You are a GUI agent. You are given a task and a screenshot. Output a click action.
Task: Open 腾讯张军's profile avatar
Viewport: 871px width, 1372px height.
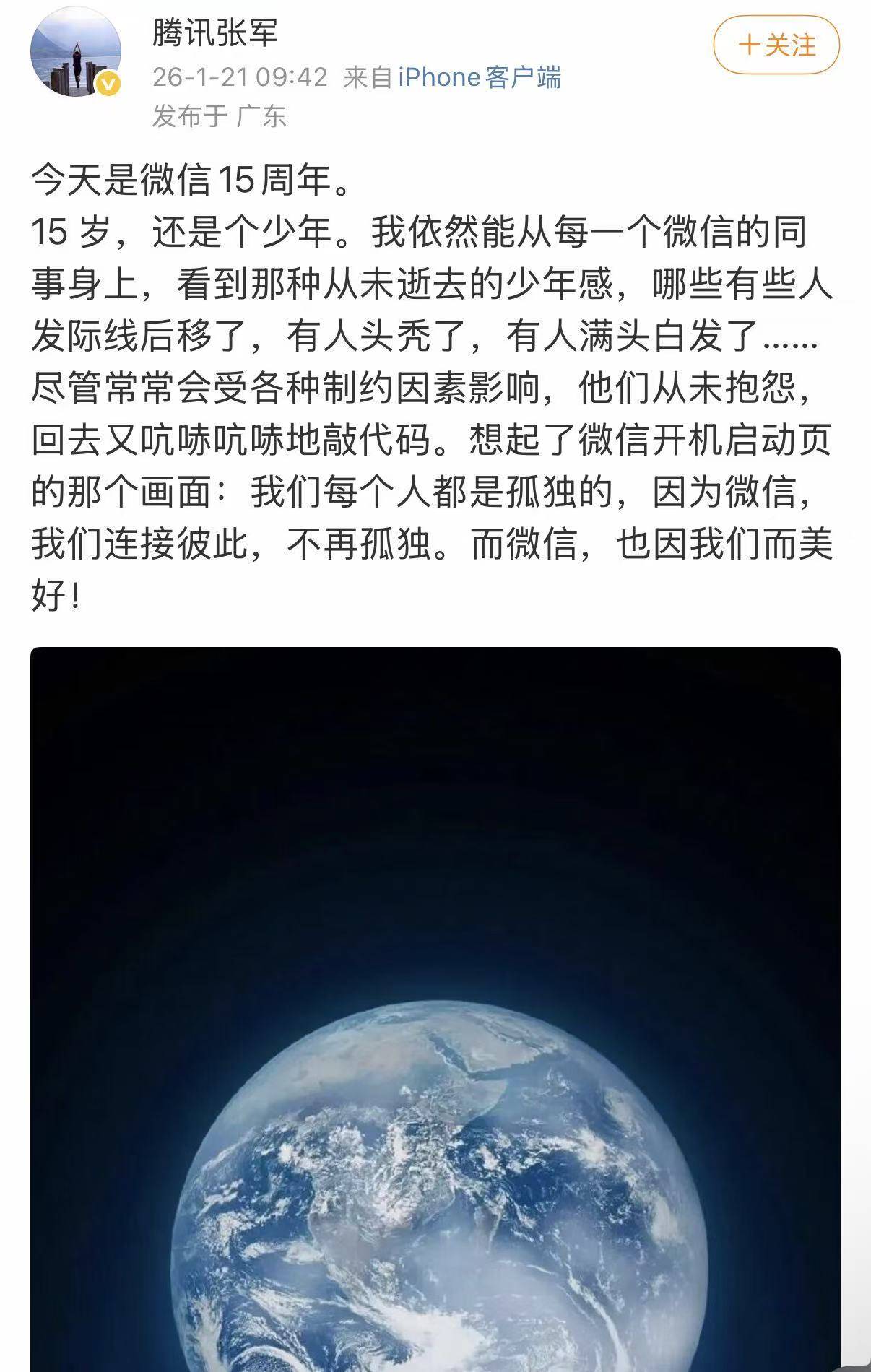75,53
